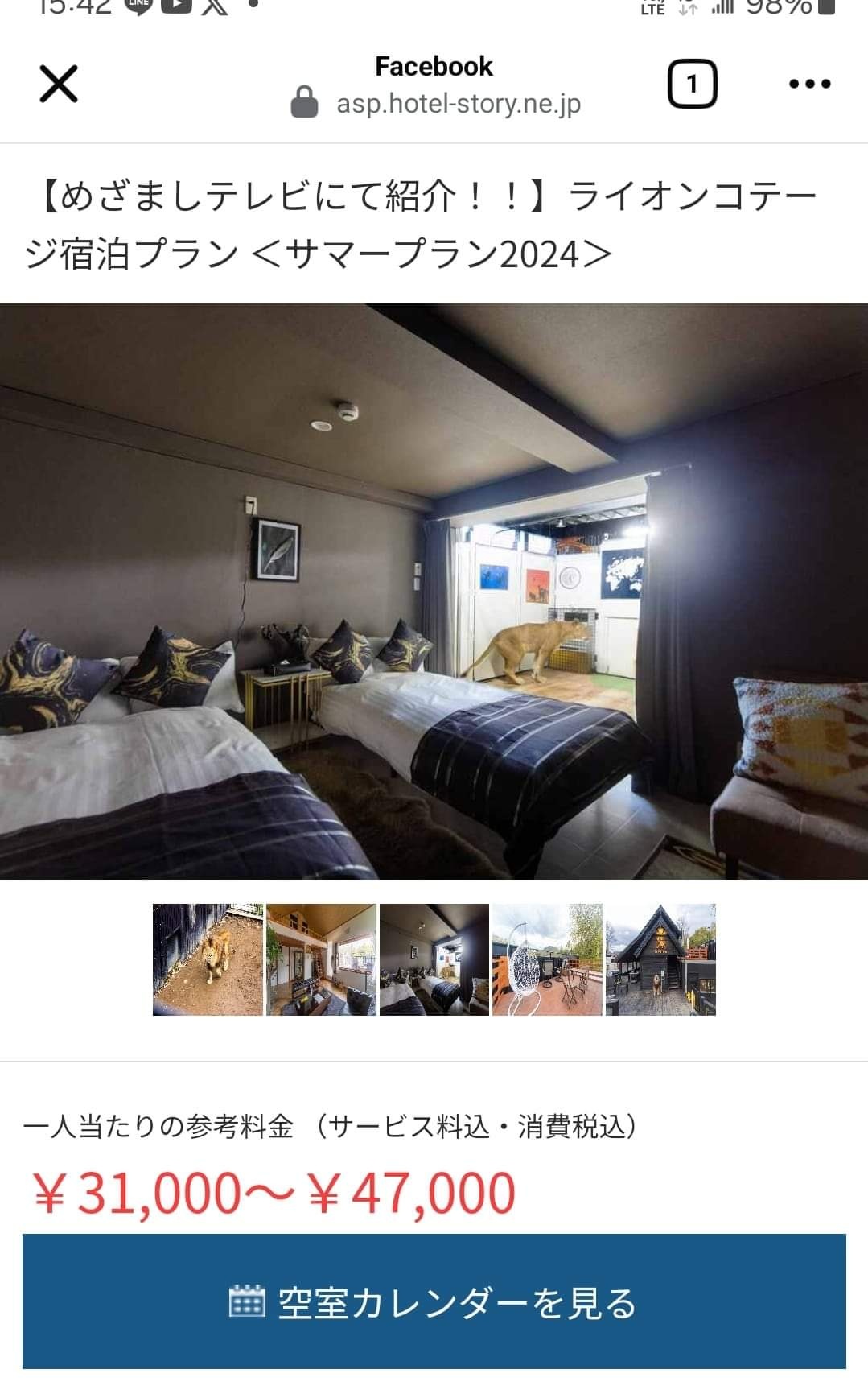The image size is (868, 1394).
Task: Open the tab count button
Action: (x=692, y=84)
